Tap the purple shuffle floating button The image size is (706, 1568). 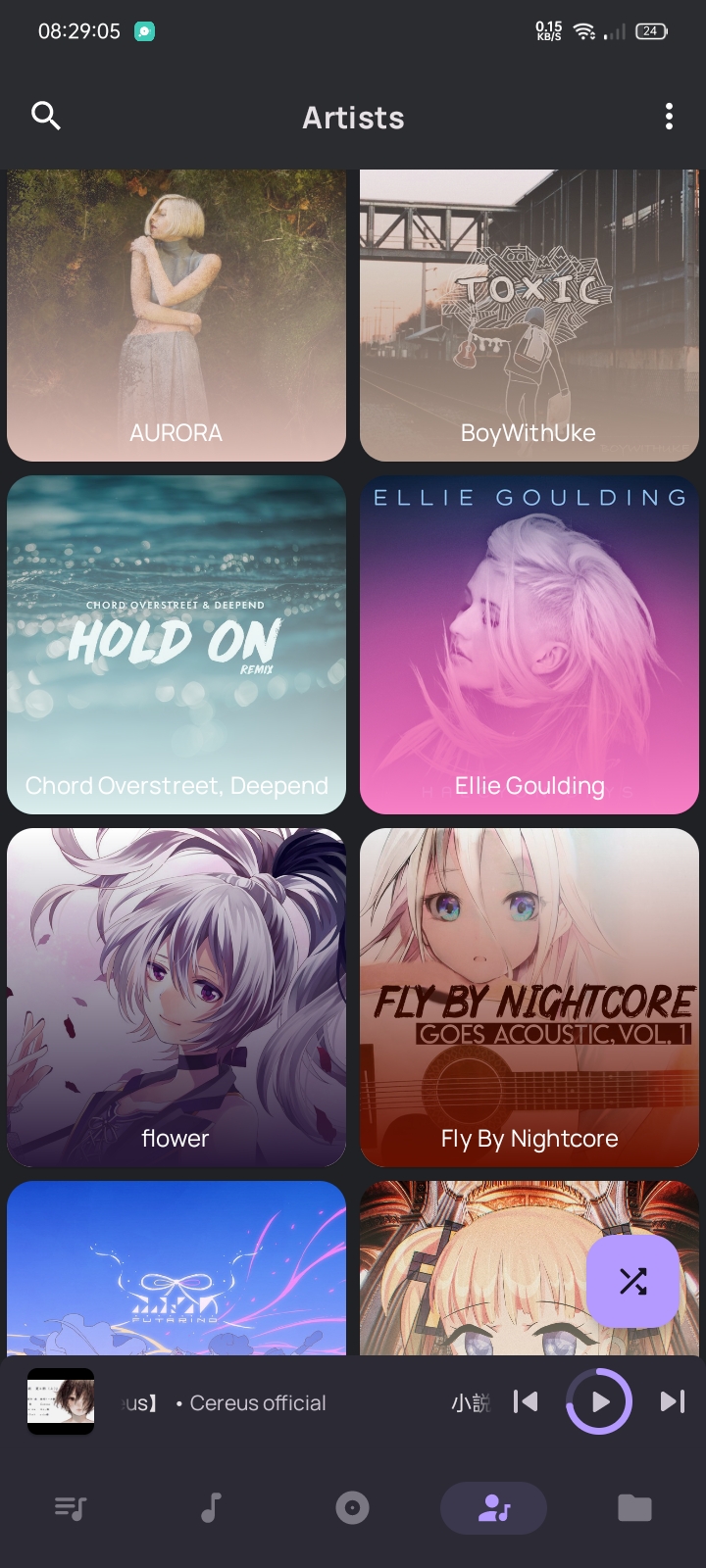pyautogui.click(x=632, y=1281)
